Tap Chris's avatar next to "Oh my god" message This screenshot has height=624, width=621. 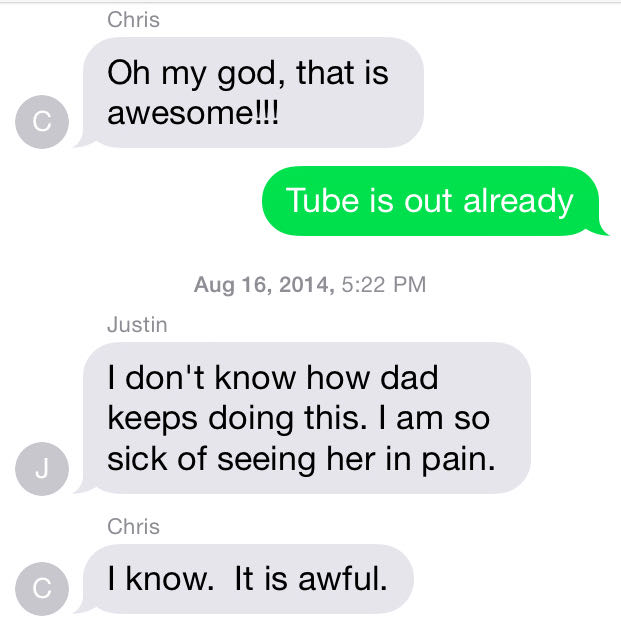41,124
